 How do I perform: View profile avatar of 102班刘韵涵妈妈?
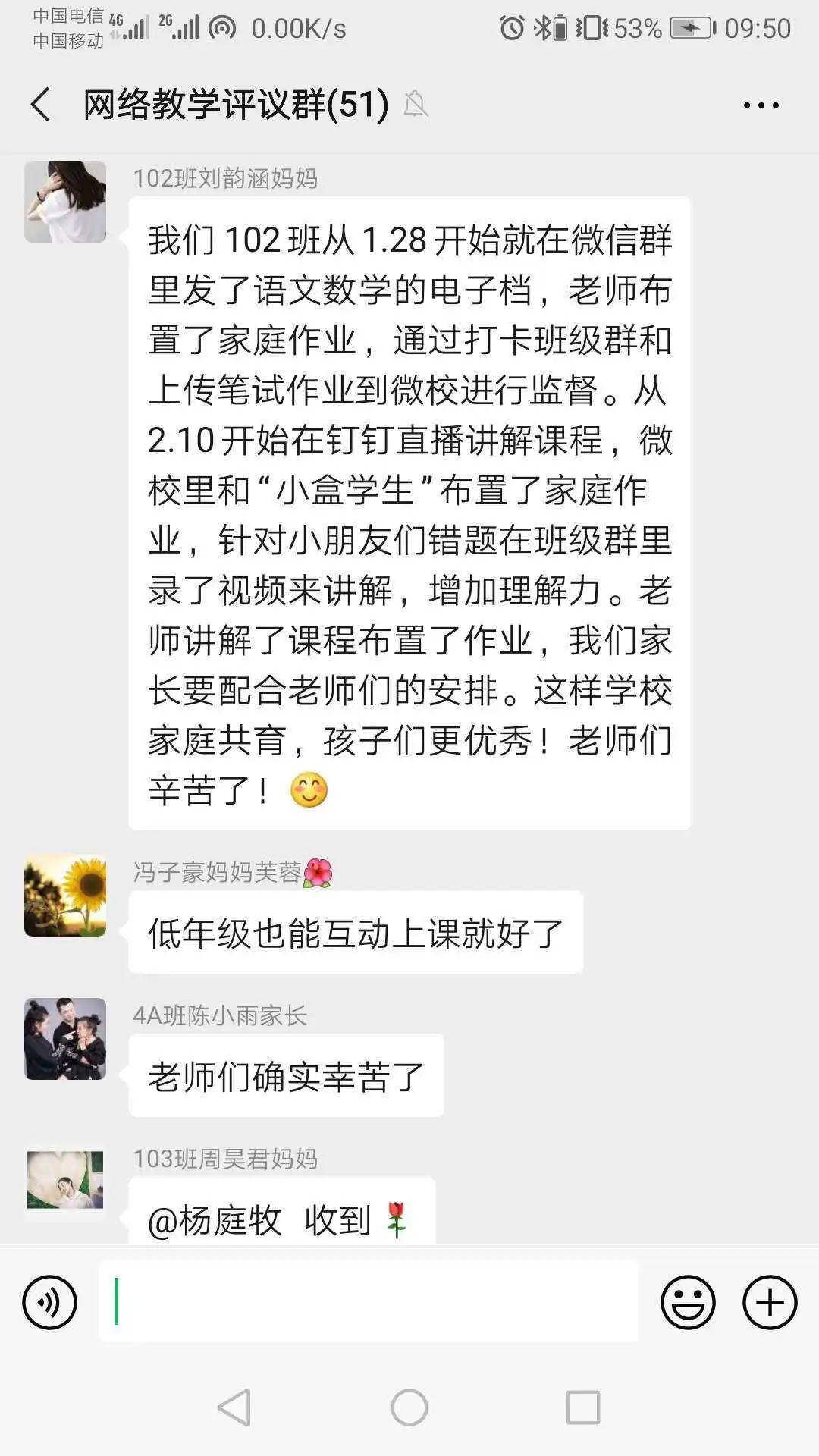coord(65,202)
